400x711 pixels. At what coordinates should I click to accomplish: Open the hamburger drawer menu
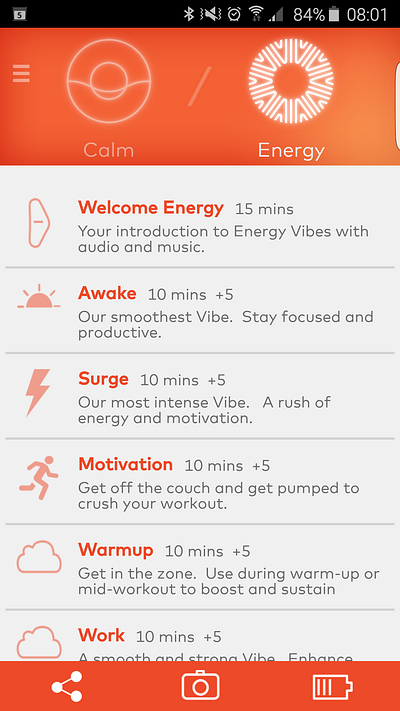click(x=21, y=73)
